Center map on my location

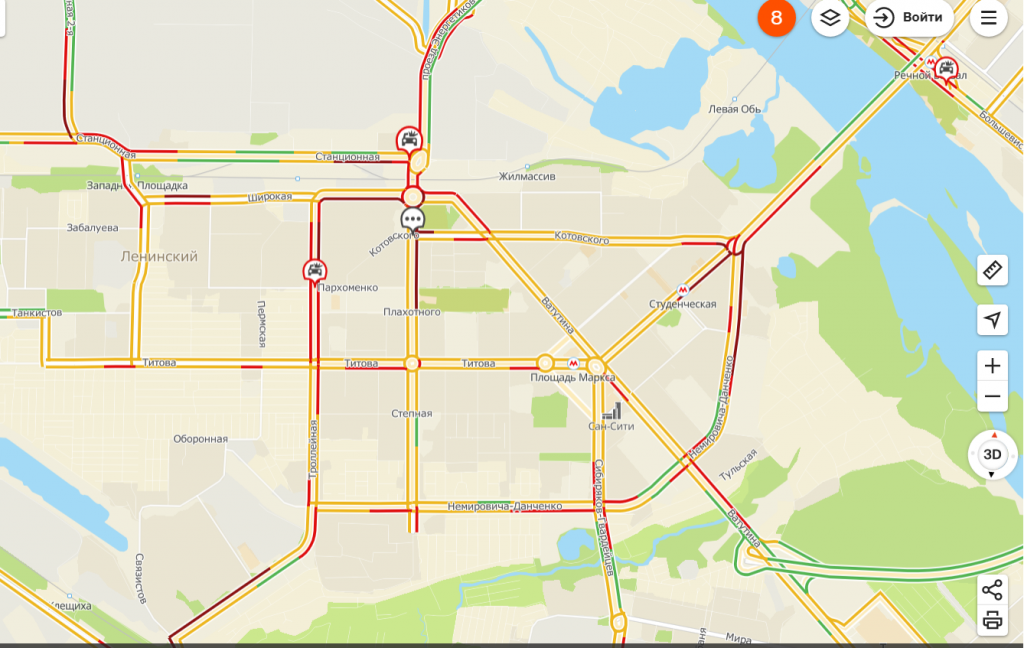point(992,320)
